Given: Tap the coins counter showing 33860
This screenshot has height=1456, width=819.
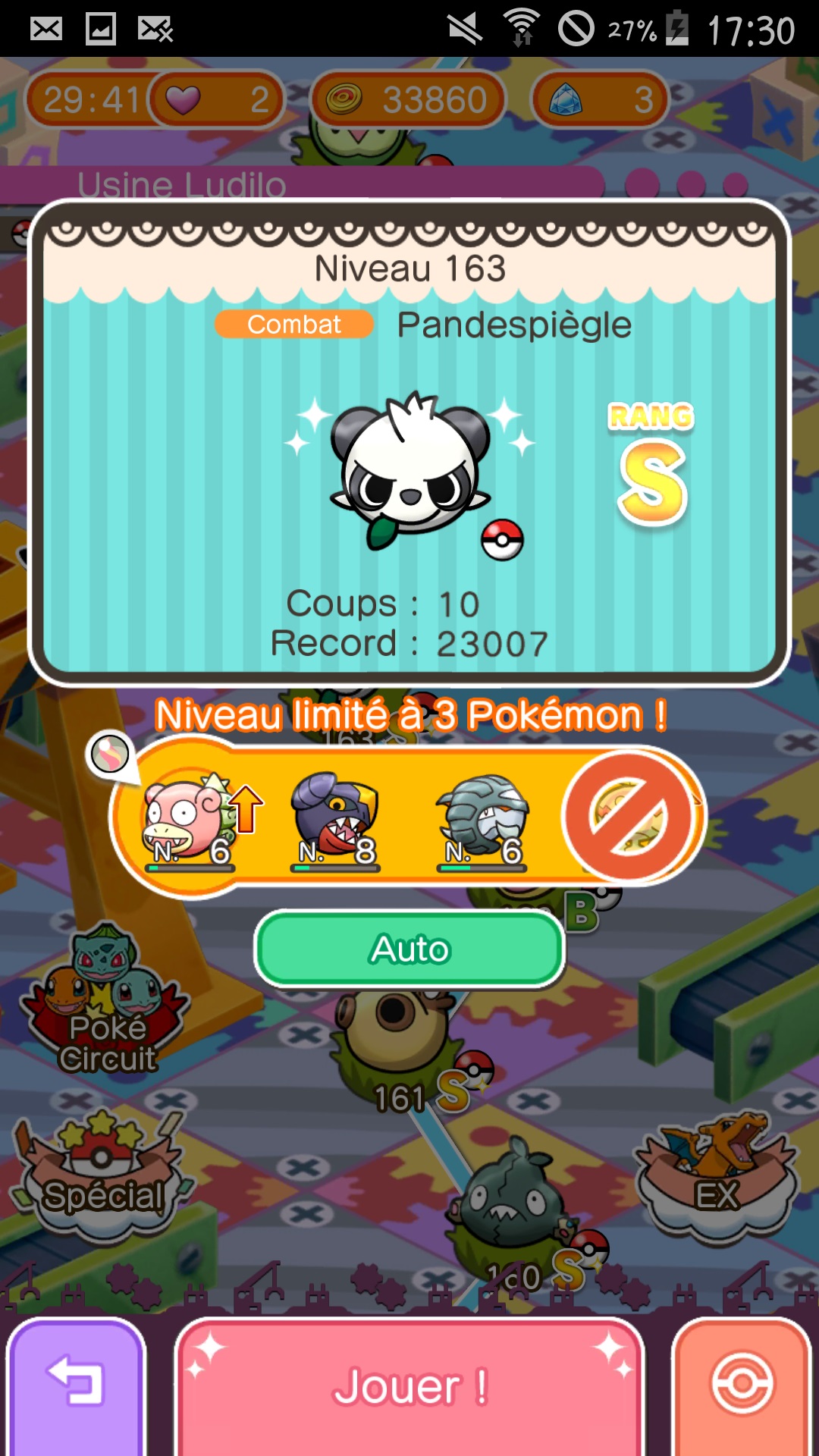Looking at the screenshot, I should point(408,99).
